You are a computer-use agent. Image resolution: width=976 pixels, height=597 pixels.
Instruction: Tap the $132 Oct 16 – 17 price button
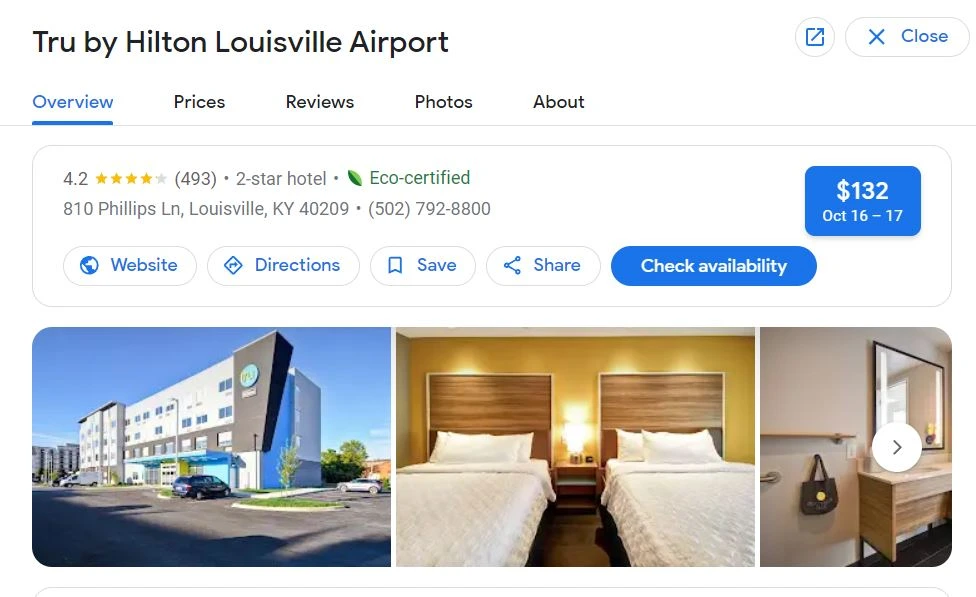862,201
